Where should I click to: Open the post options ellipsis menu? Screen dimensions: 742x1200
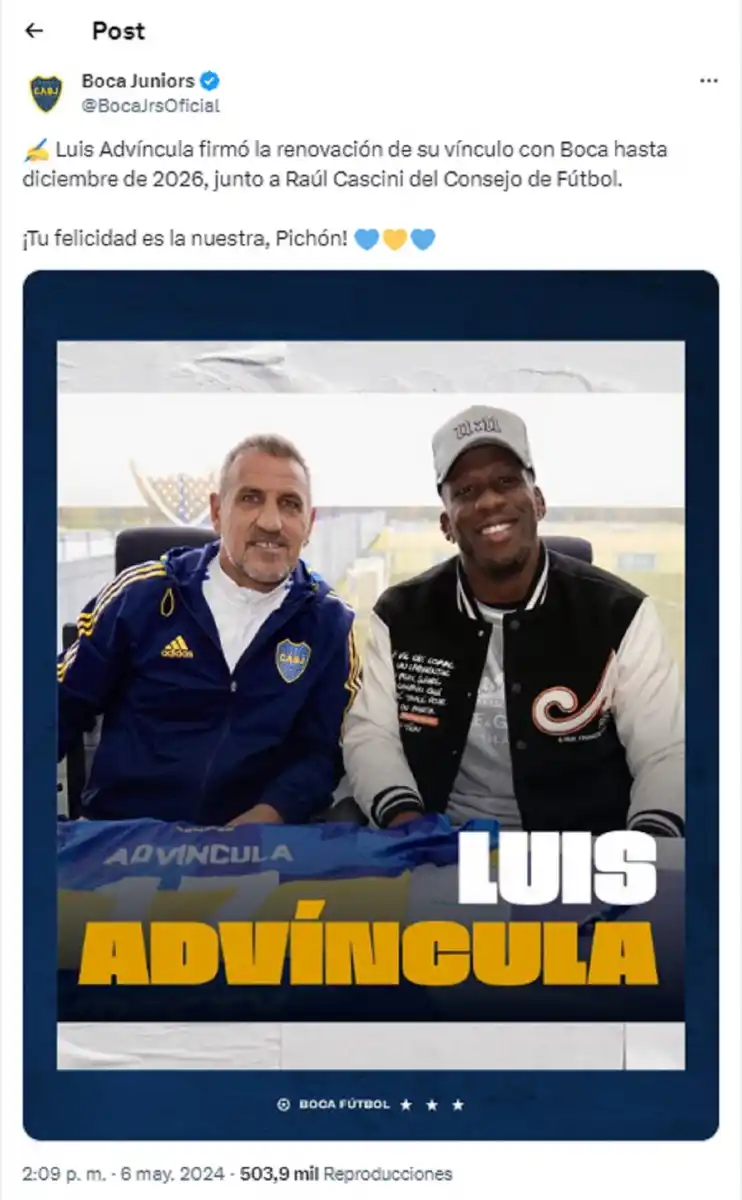pyautogui.click(x=710, y=78)
